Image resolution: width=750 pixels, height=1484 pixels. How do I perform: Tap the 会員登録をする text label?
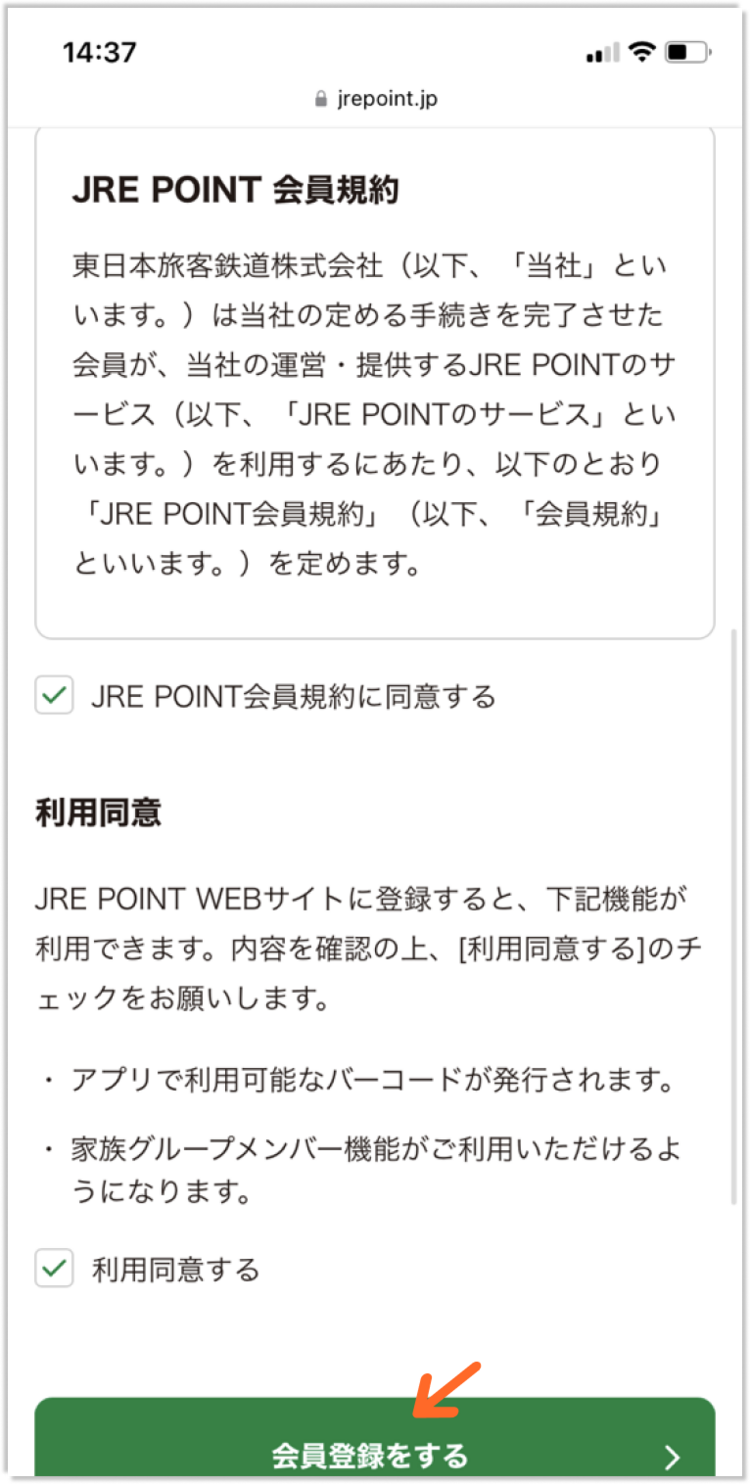[368, 1457]
